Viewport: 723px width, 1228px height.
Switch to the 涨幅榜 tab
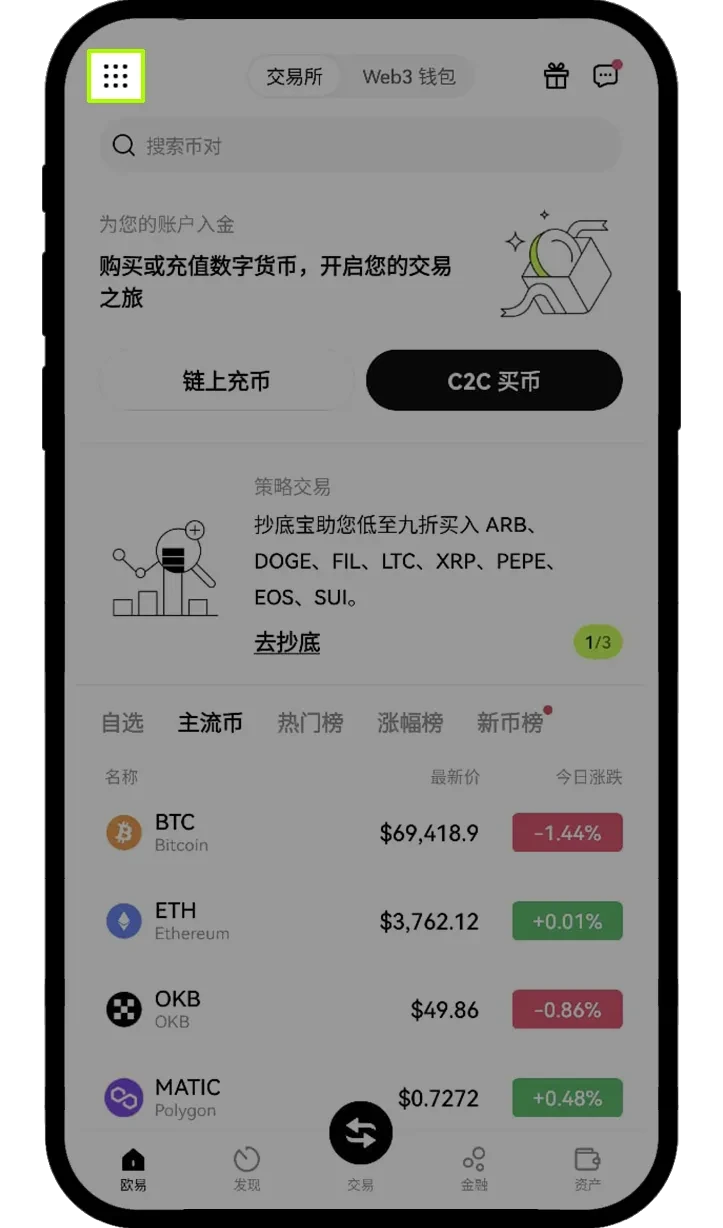coord(410,723)
